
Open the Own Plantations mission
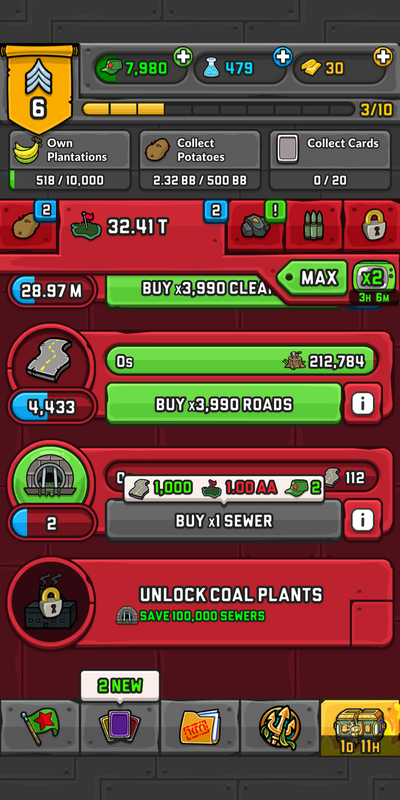pyautogui.click(x=70, y=160)
